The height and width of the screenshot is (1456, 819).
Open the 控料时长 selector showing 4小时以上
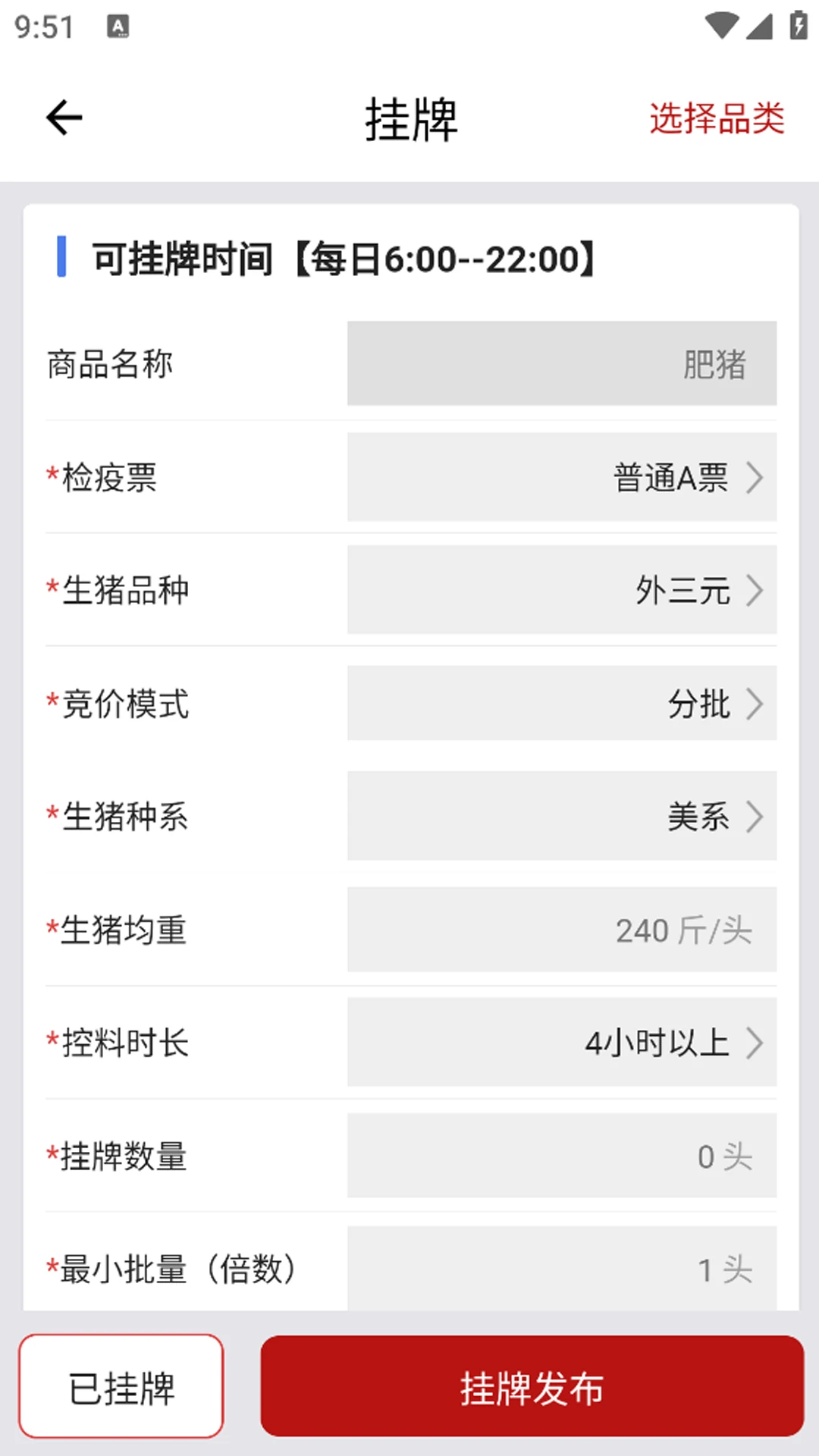pyautogui.click(x=561, y=1043)
